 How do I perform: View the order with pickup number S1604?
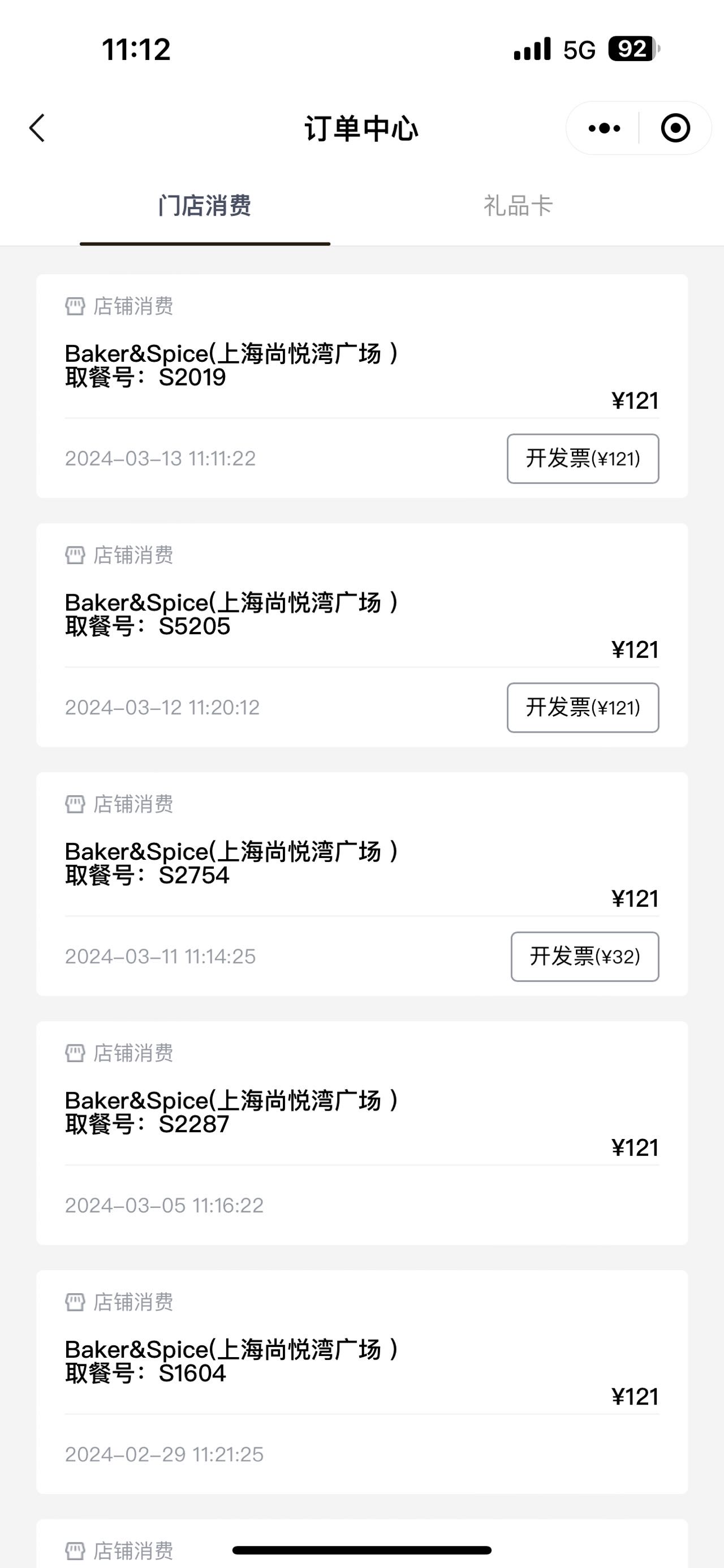(x=361, y=1381)
